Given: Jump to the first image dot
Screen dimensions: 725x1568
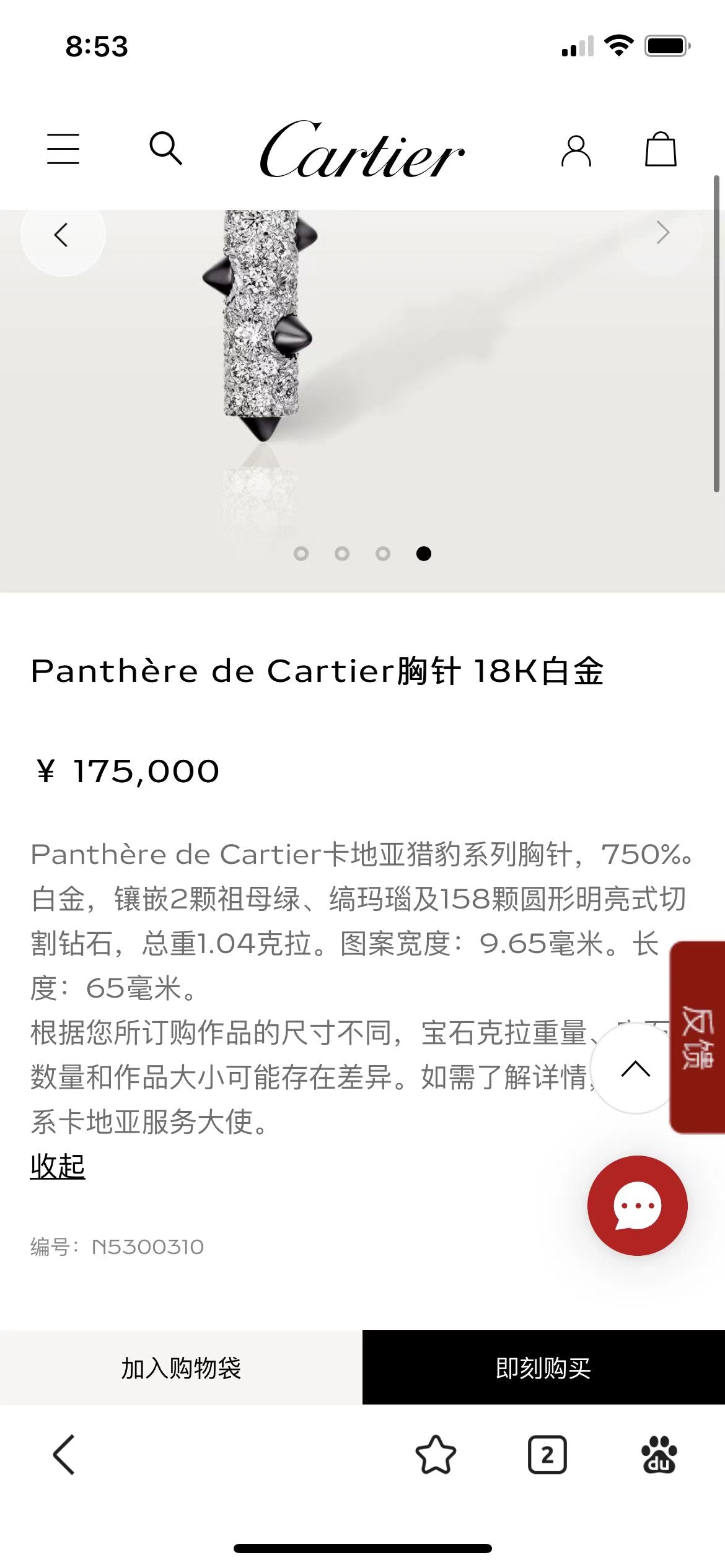Looking at the screenshot, I should pos(301,554).
